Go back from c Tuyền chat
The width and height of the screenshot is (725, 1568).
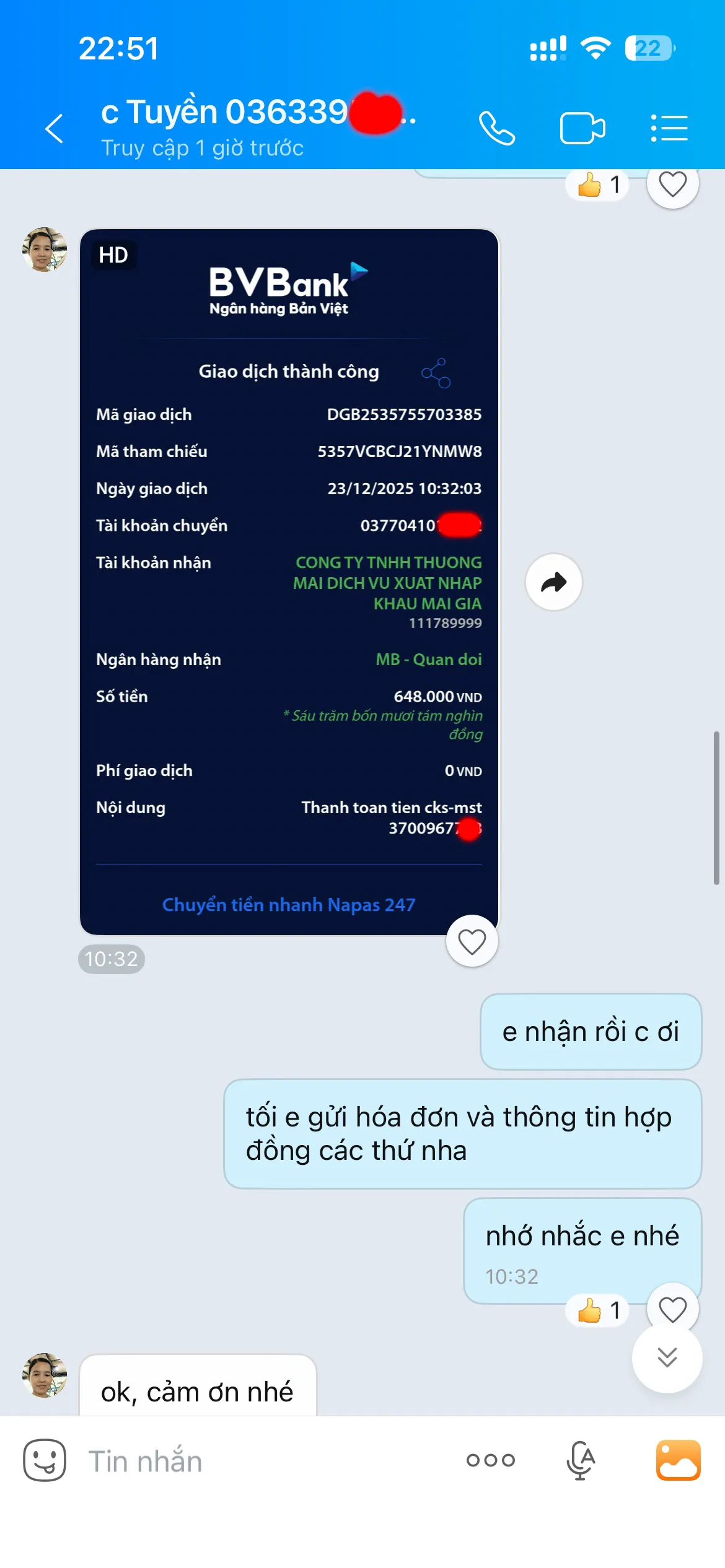coord(55,129)
